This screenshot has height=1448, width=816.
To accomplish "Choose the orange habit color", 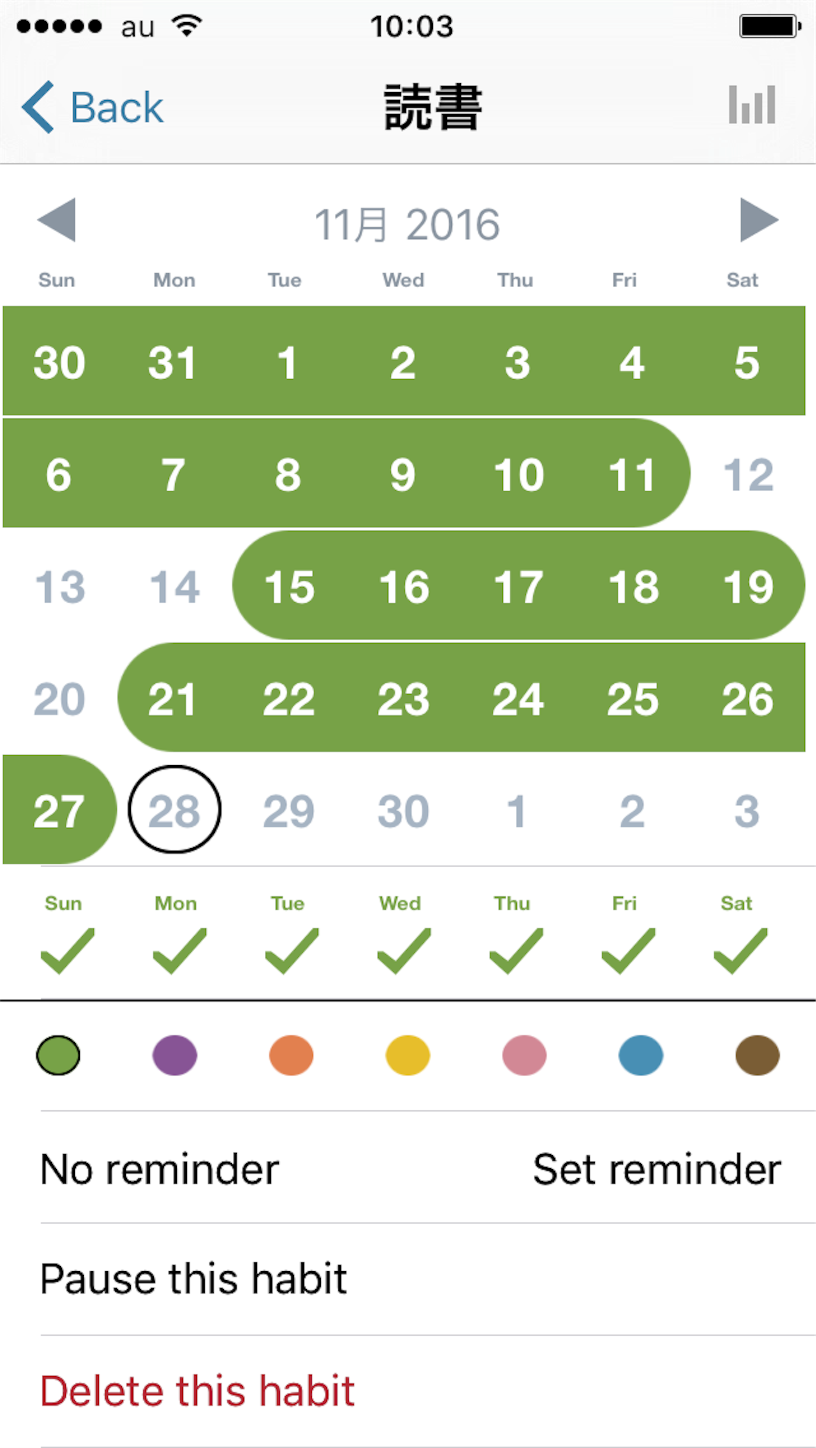I will pyautogui.click(x=291, y=1055).
